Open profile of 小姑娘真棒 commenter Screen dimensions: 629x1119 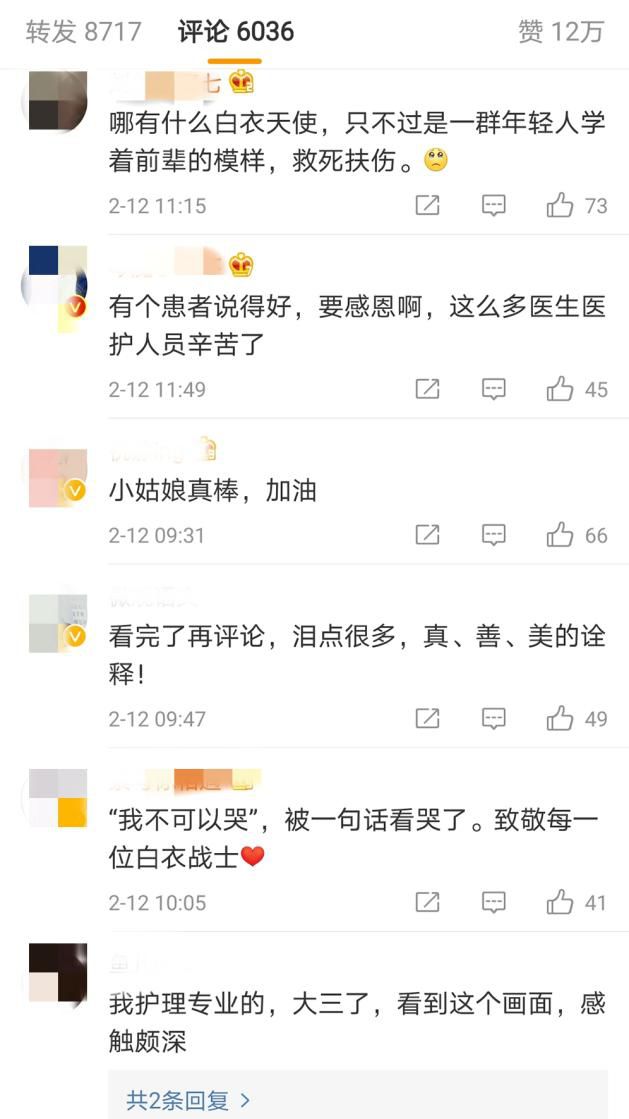coord(57,478)
